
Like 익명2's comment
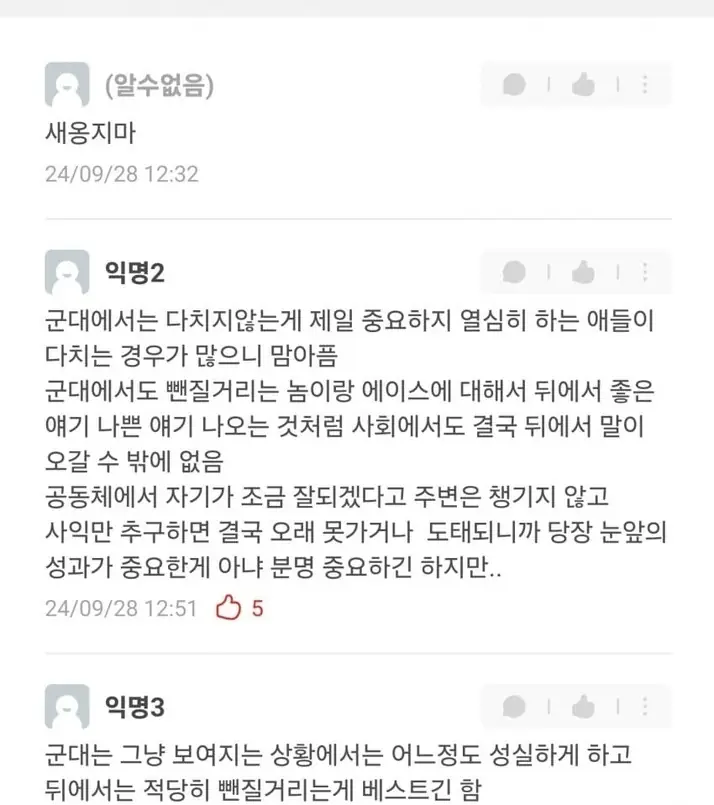[583, 272]
